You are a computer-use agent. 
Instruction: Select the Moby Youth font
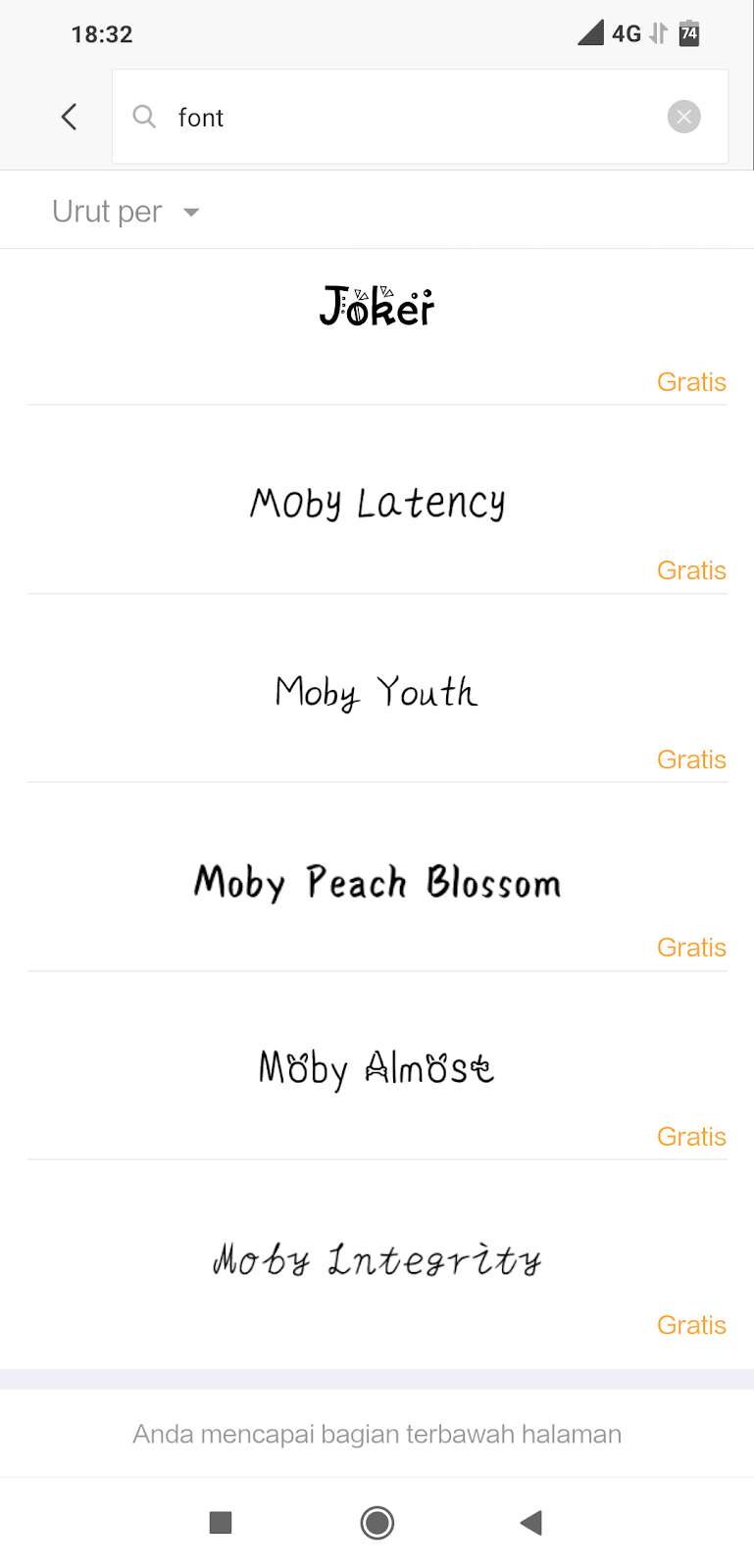click(377, 692)
